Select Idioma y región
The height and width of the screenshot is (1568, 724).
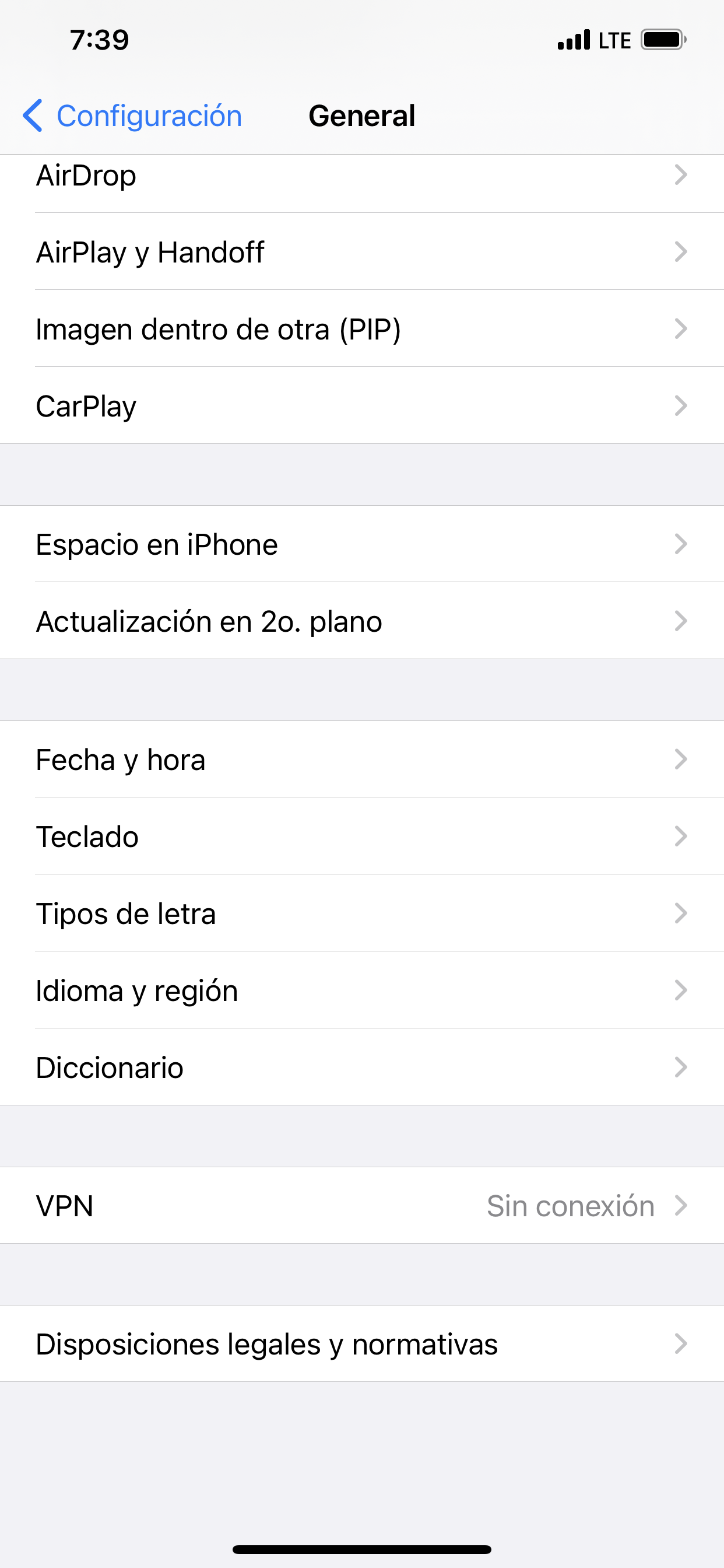coord(361,991)
